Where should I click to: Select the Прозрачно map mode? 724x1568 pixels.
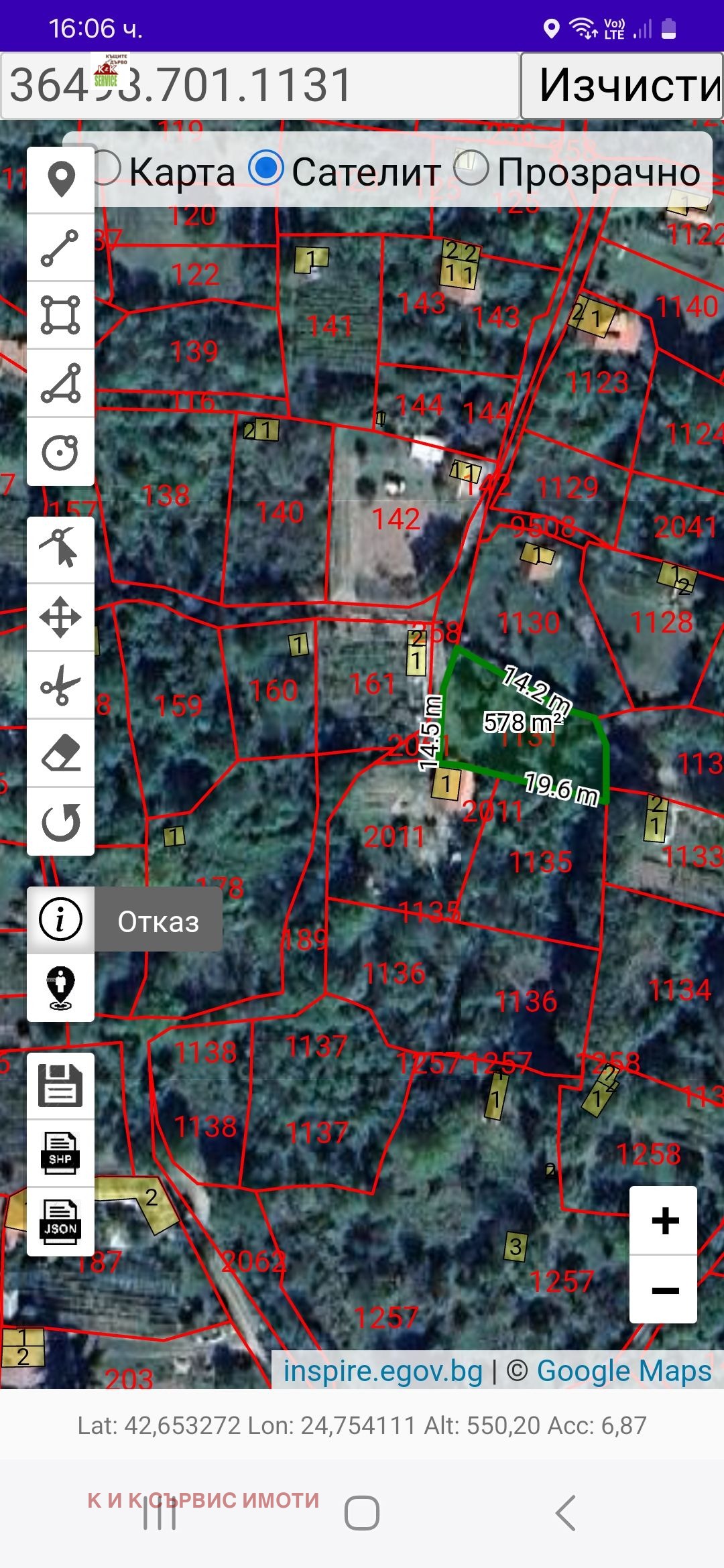[x=471, y=168]
